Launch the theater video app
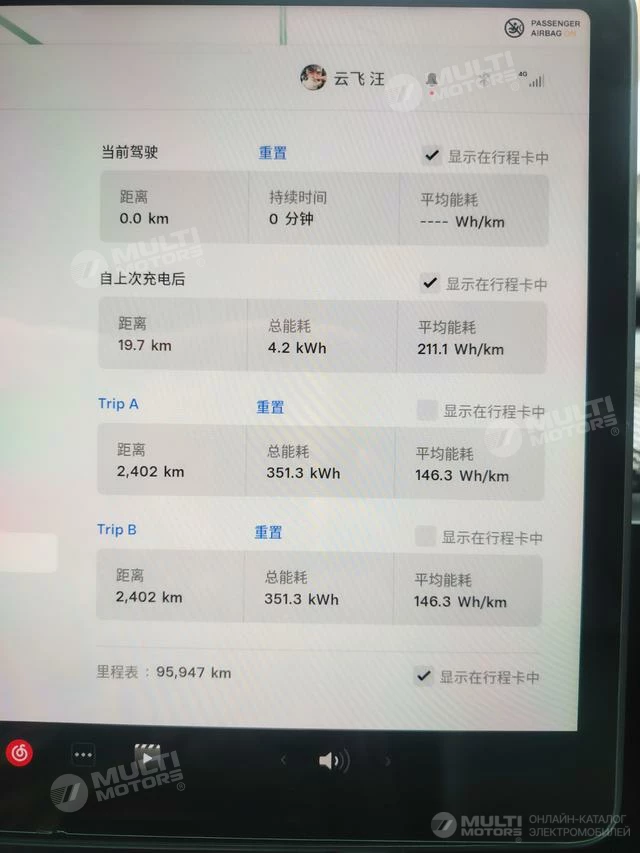Screen dimensions: 640x853 (x=148, y=756)
